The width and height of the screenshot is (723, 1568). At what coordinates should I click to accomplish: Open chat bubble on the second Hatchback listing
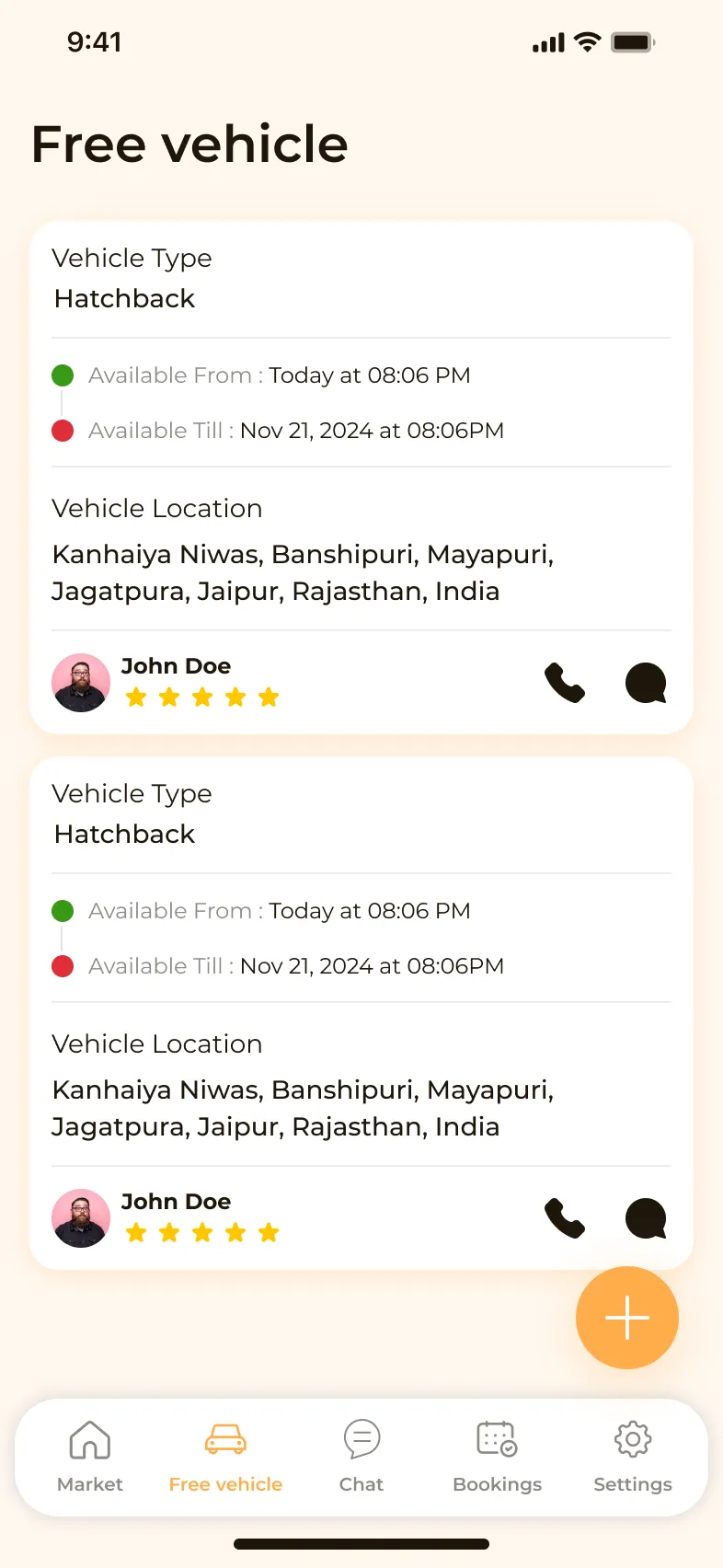coord(646,1218)
